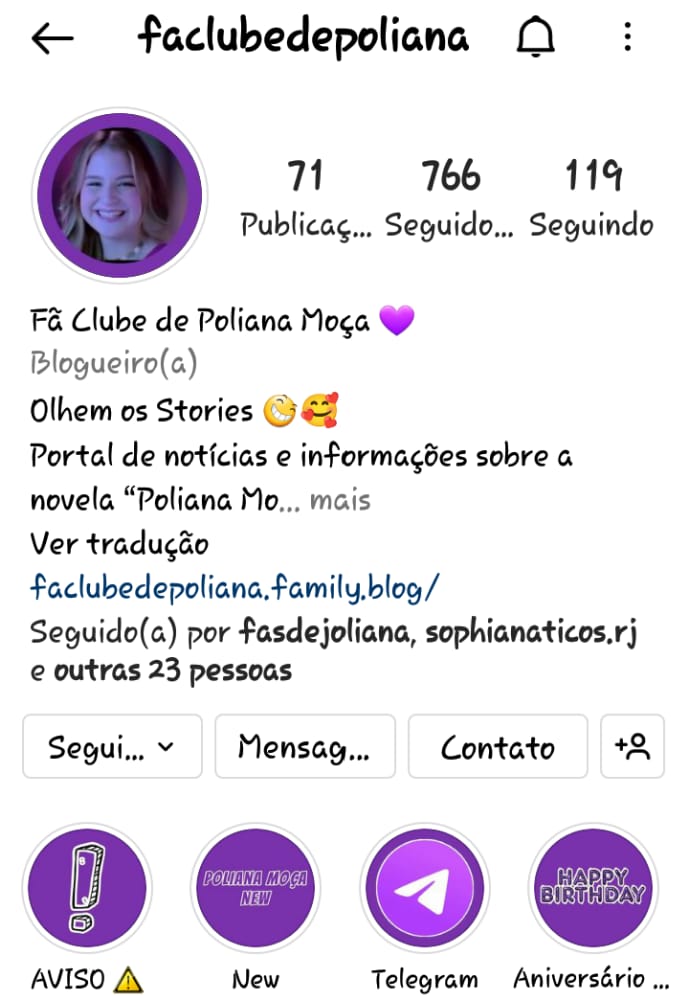
Task: Open the 766 seguidores list
Action: 450,198
